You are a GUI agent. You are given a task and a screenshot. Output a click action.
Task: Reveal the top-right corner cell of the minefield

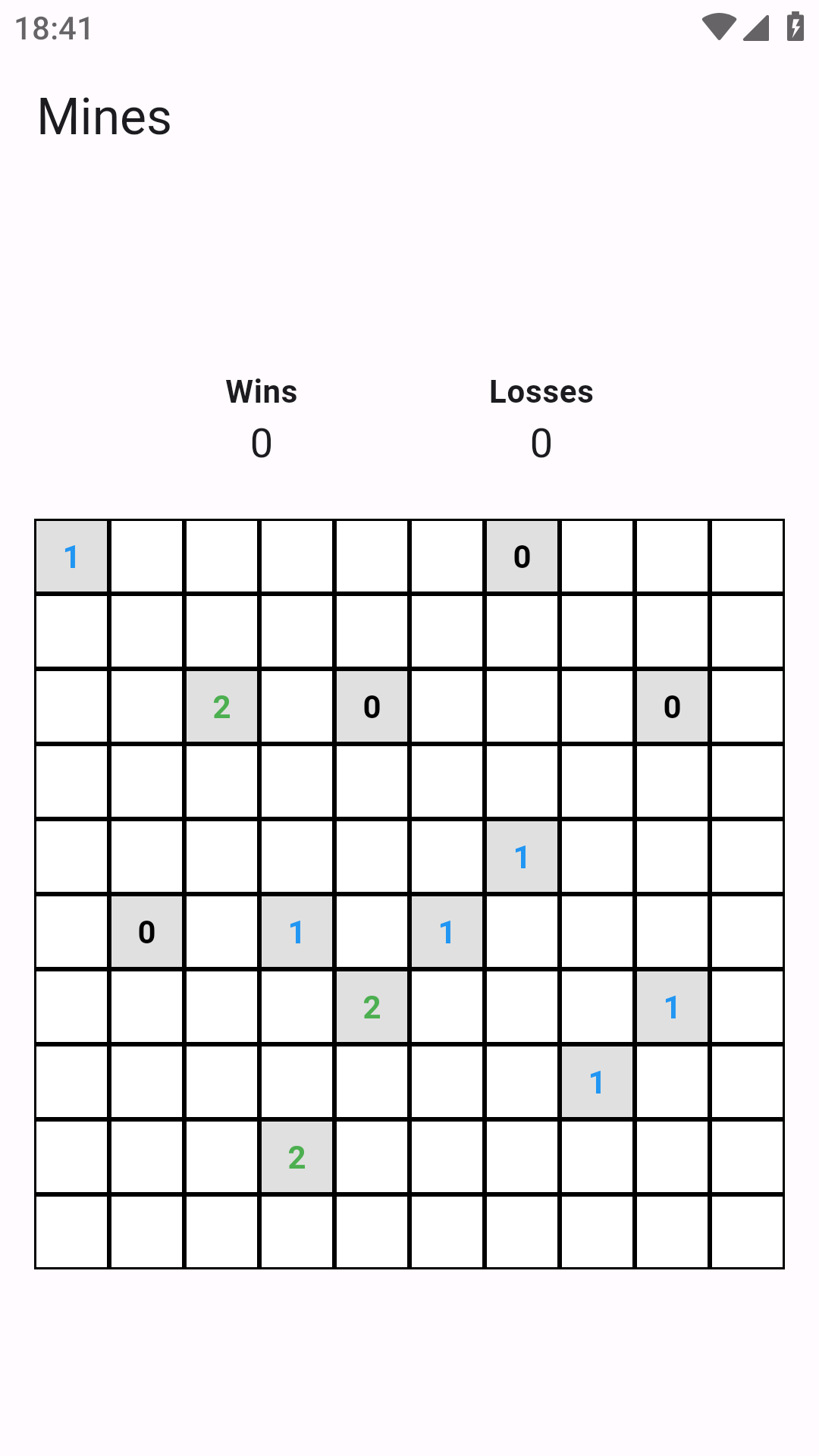click(747, 557)
